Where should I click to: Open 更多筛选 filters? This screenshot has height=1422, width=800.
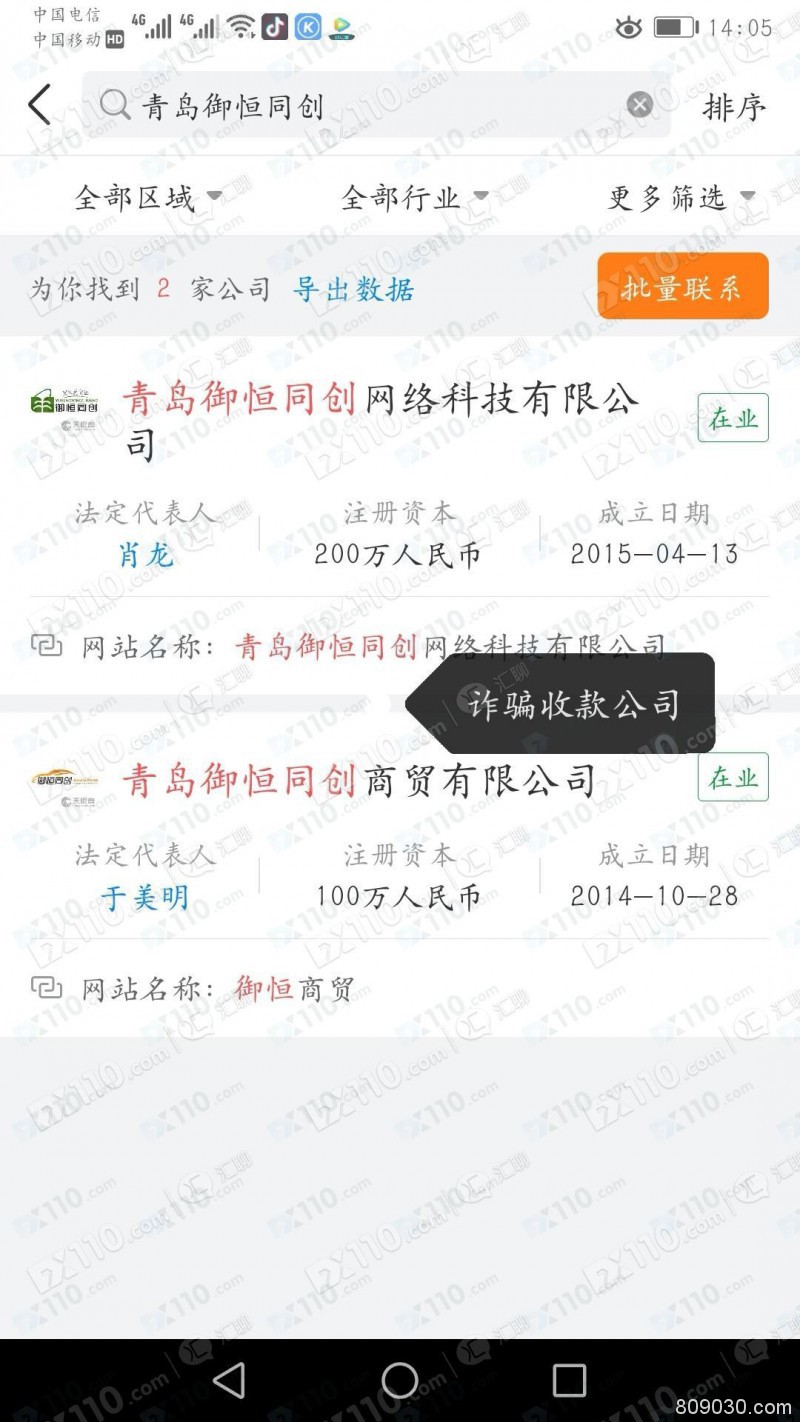point(681,198)
